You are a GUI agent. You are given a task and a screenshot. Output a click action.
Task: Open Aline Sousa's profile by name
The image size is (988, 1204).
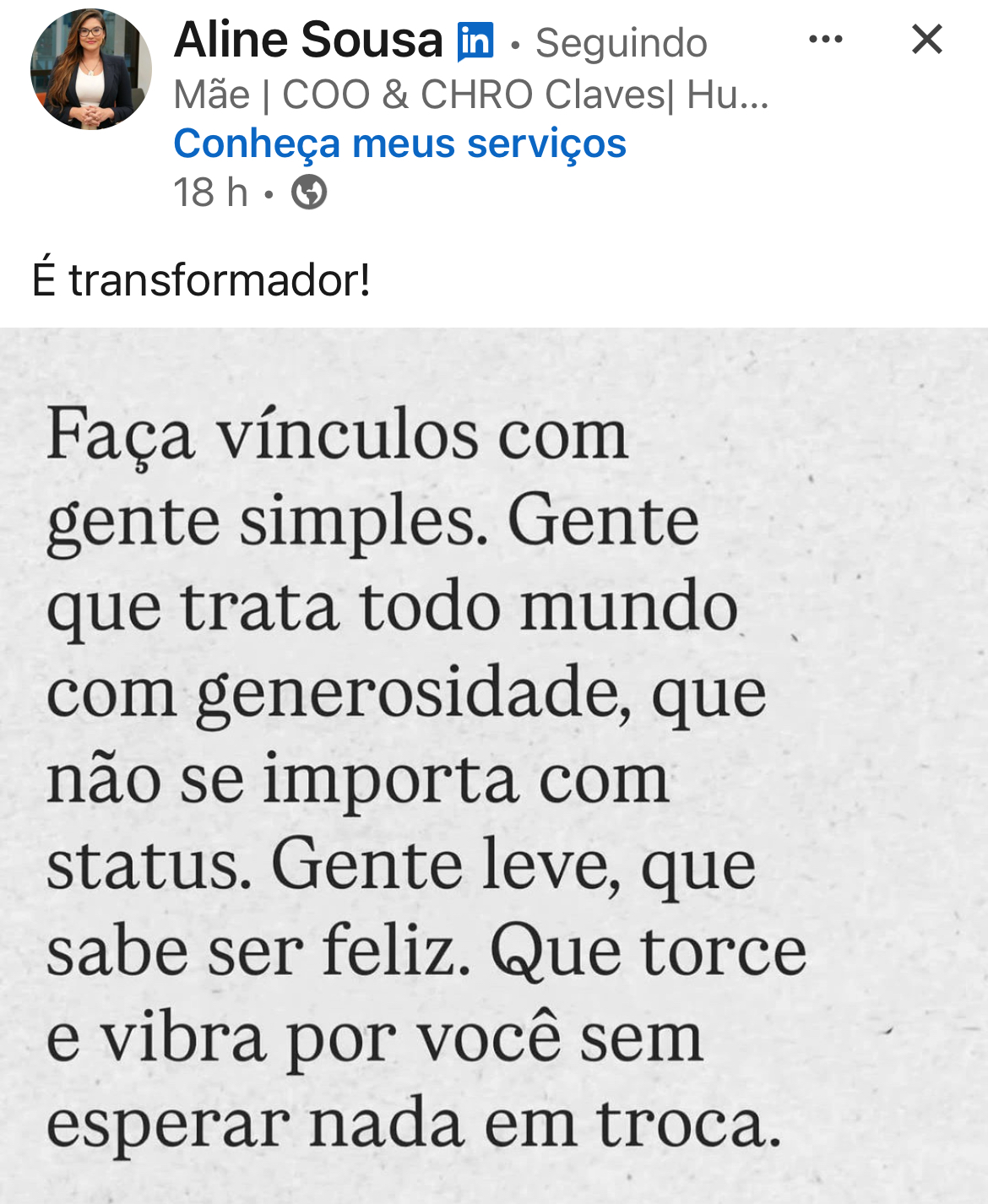(x=308, y=41)
